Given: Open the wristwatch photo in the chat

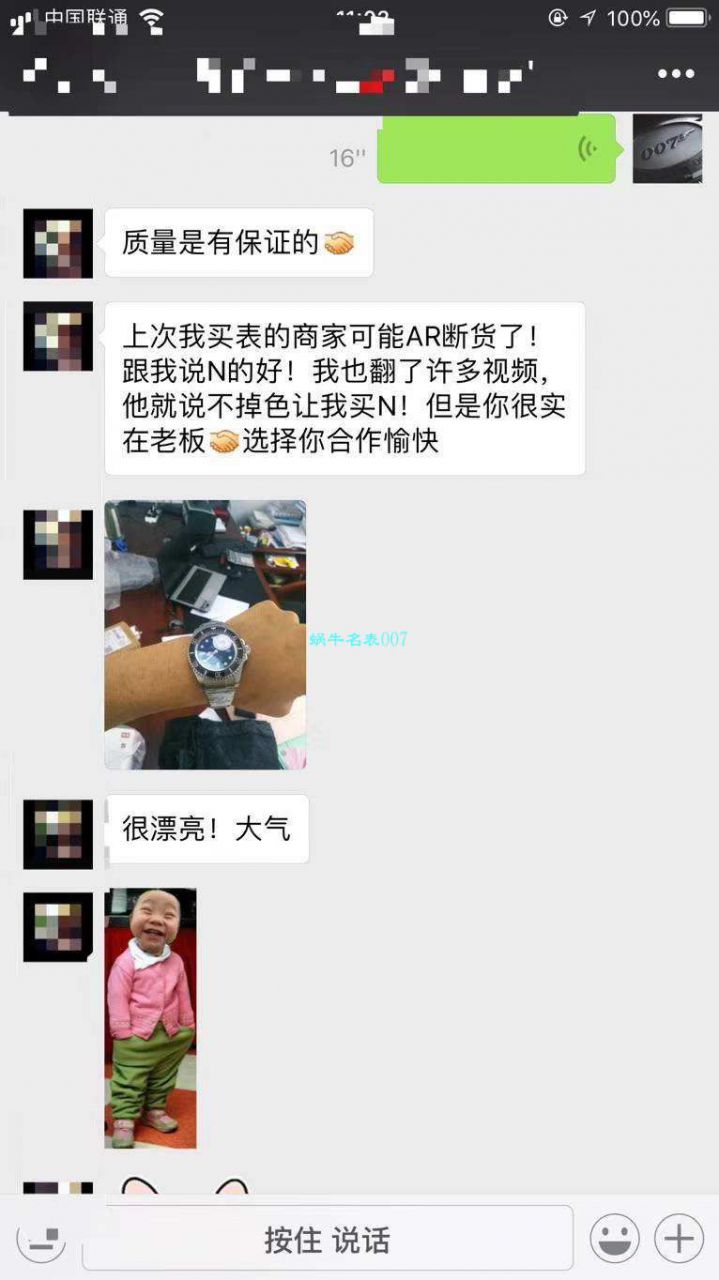Looking at the screenshot, I should (205, 634).
